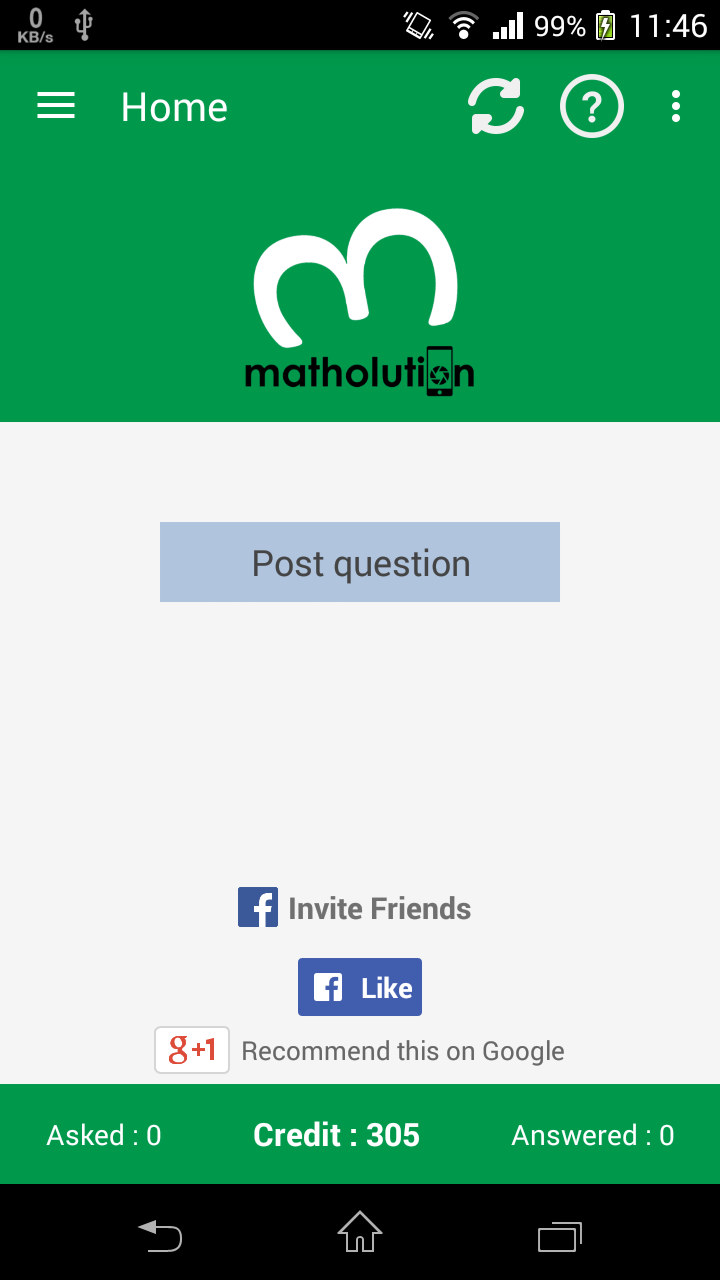The height and width of the screenshot is (1280, 720).
Task: Open the overflow three-dot menu
Action: [x=676, y=106]
